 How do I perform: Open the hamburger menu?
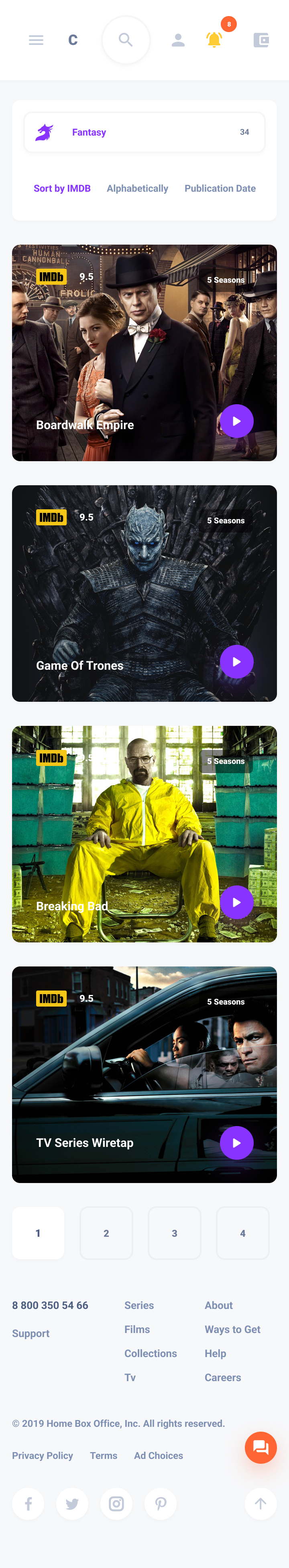[x=36, y=40]
